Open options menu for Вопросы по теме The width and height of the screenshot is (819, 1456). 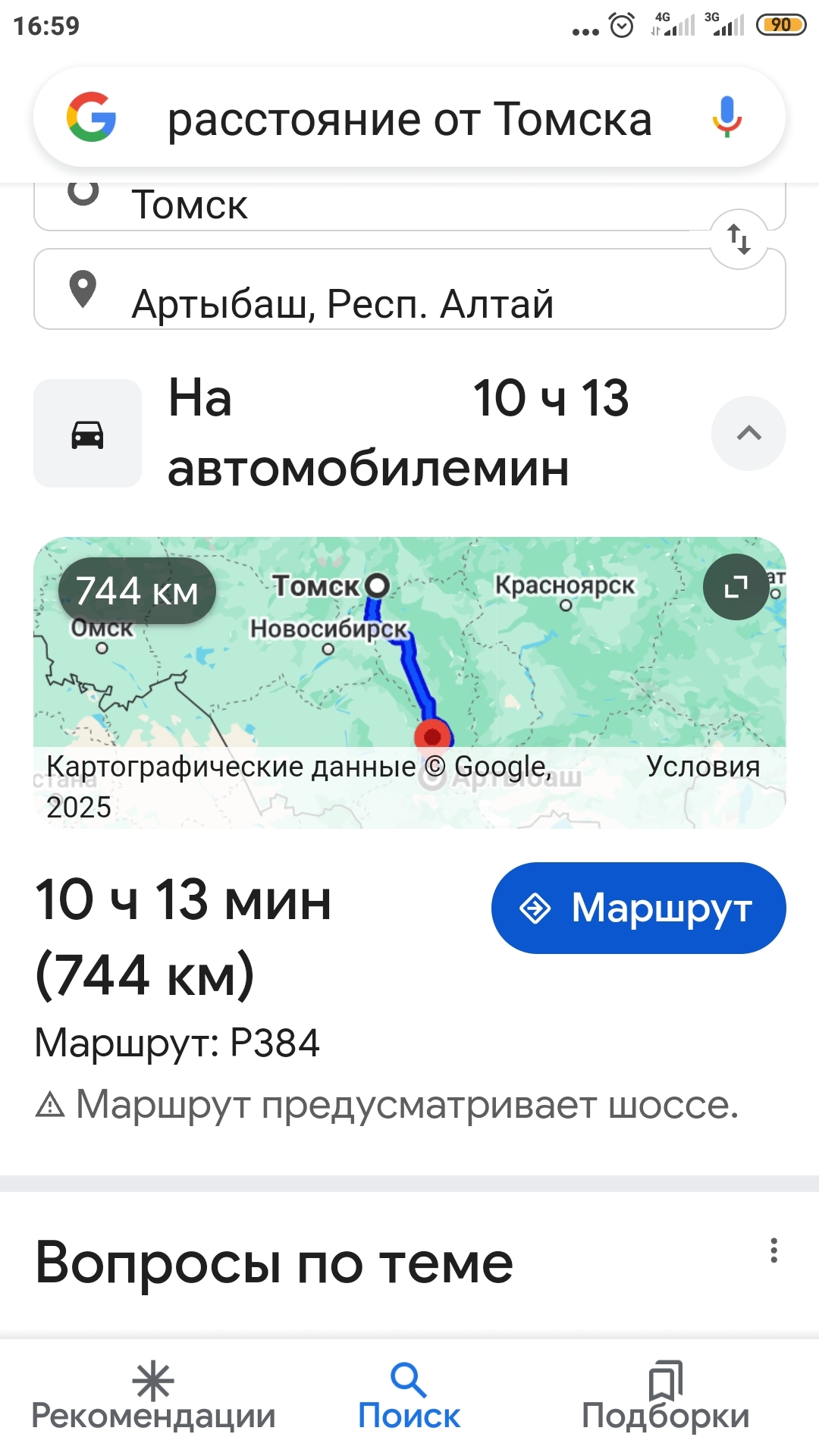[x=773, y=1250]
